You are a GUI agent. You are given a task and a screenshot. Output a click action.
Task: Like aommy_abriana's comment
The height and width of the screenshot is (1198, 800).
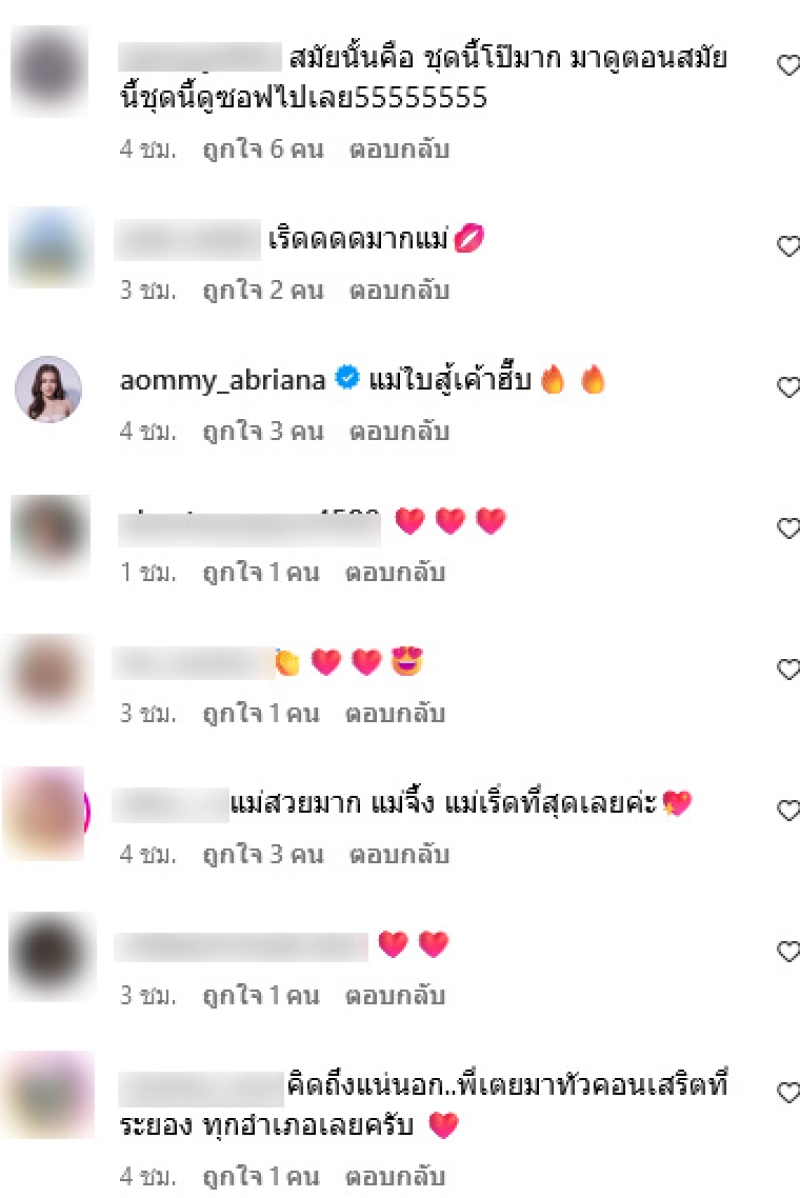788,387
